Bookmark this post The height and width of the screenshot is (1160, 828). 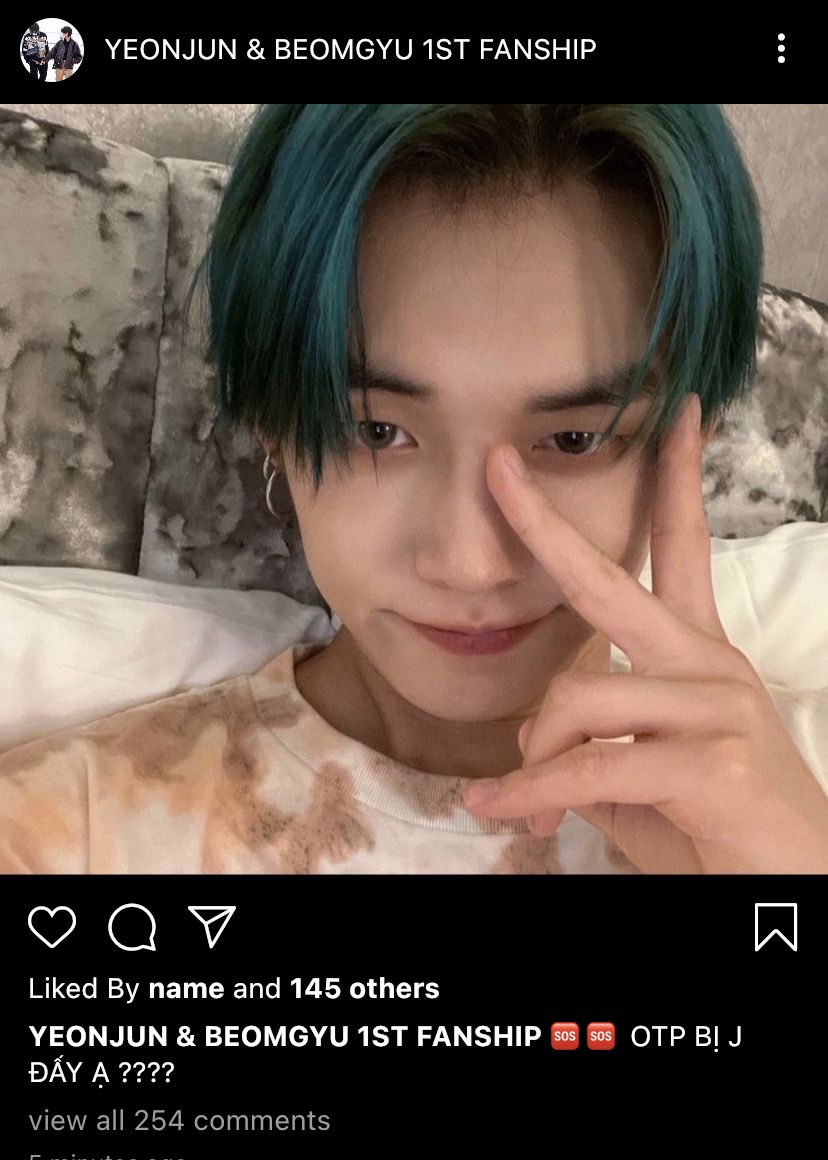pyautogui.click(x=775, y=927)
